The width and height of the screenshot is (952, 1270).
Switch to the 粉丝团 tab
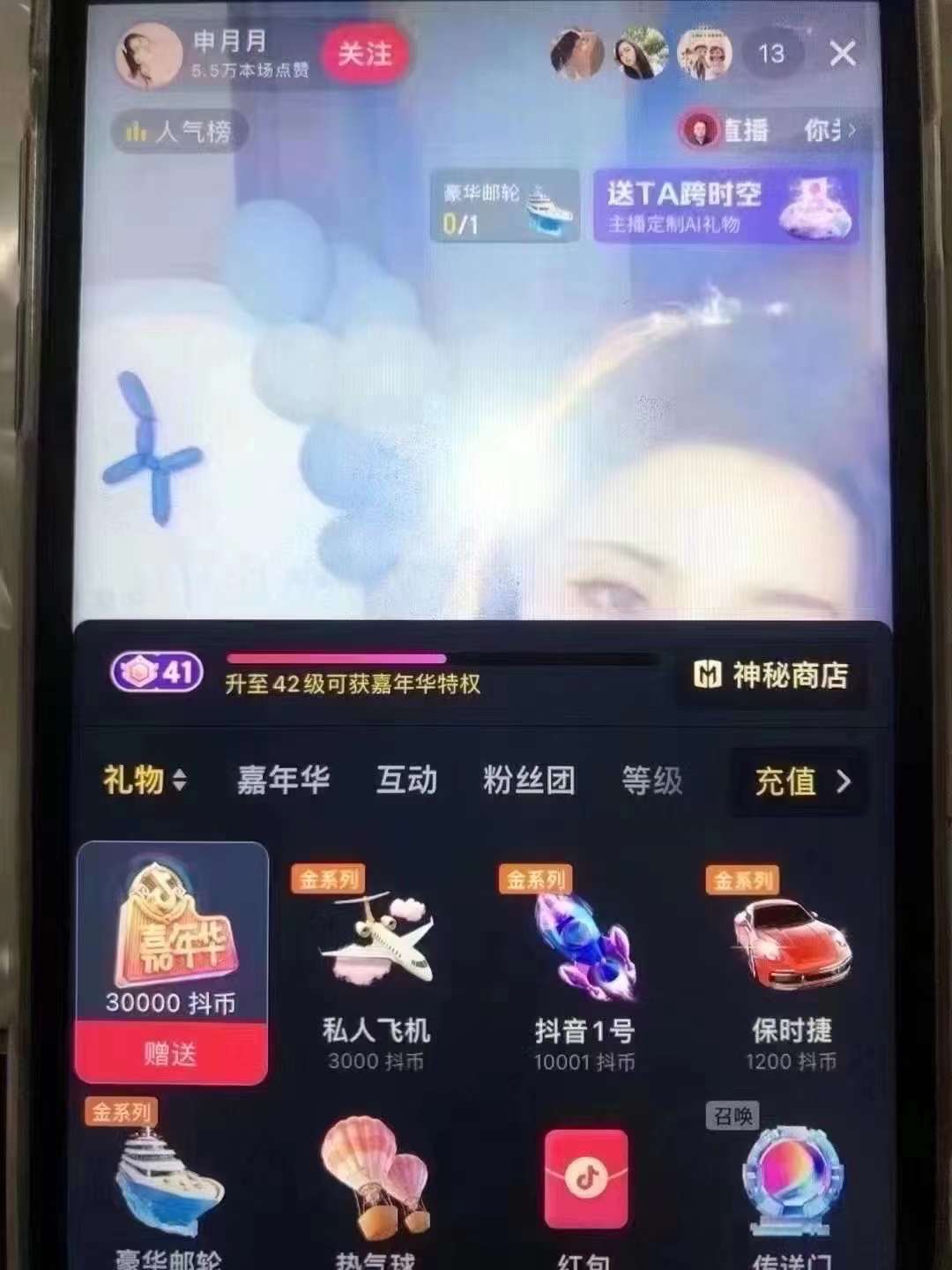(529, 780)
